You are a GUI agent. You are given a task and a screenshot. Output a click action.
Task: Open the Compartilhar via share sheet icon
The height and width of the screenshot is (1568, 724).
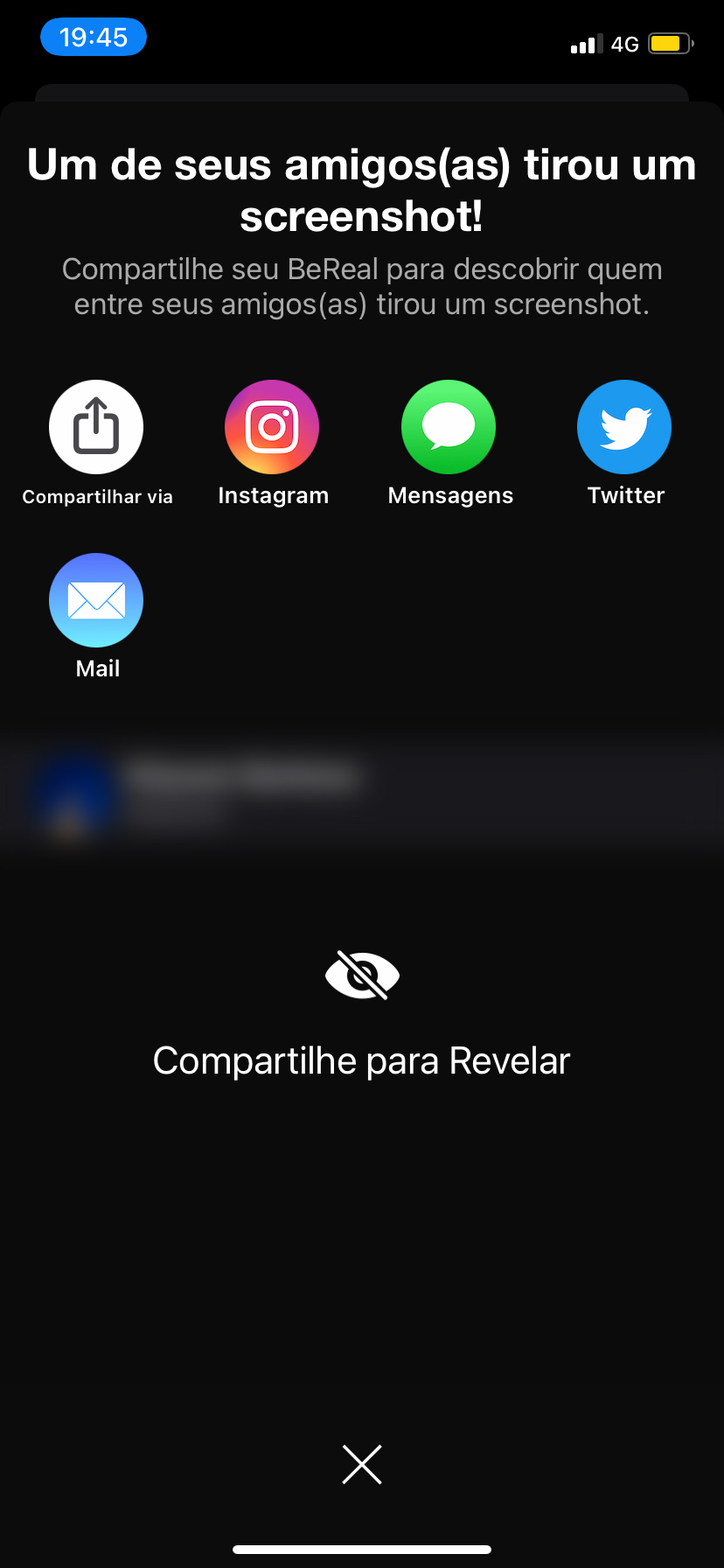96,426
